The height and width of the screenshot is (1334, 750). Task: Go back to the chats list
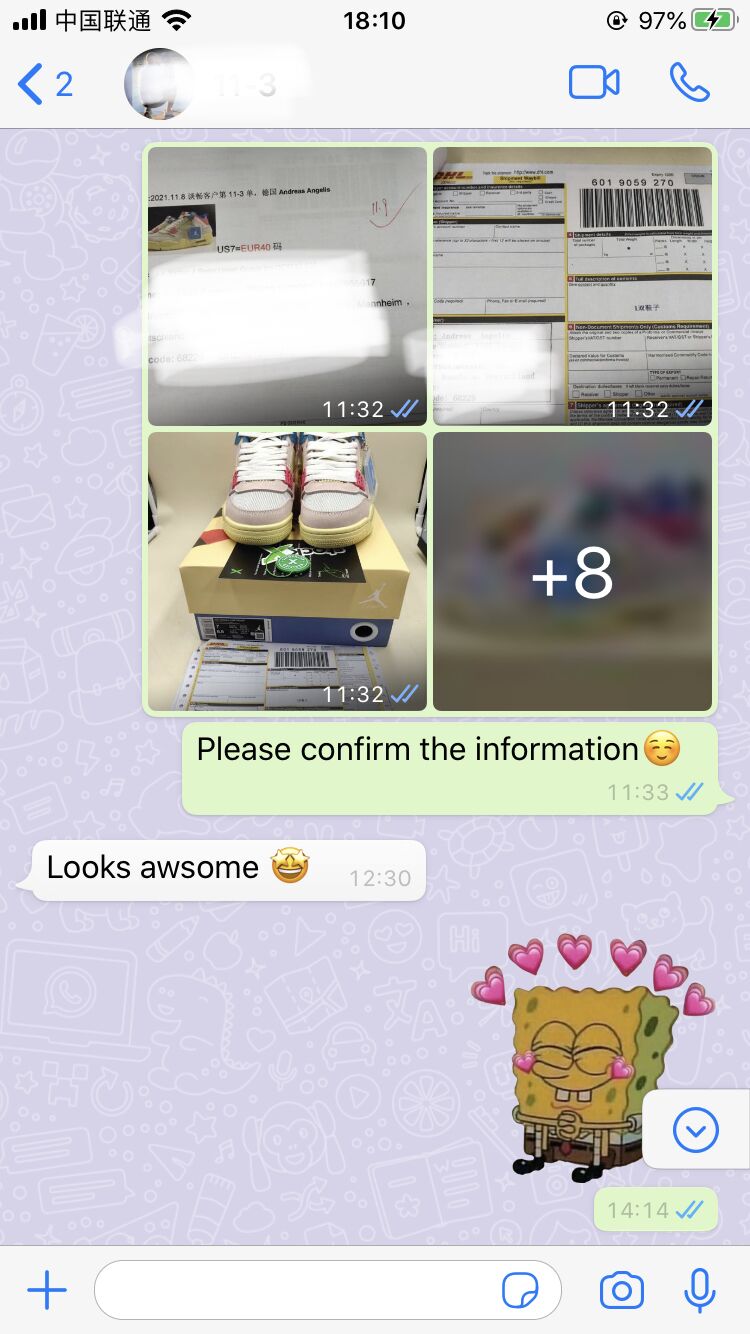coord(44,84)
